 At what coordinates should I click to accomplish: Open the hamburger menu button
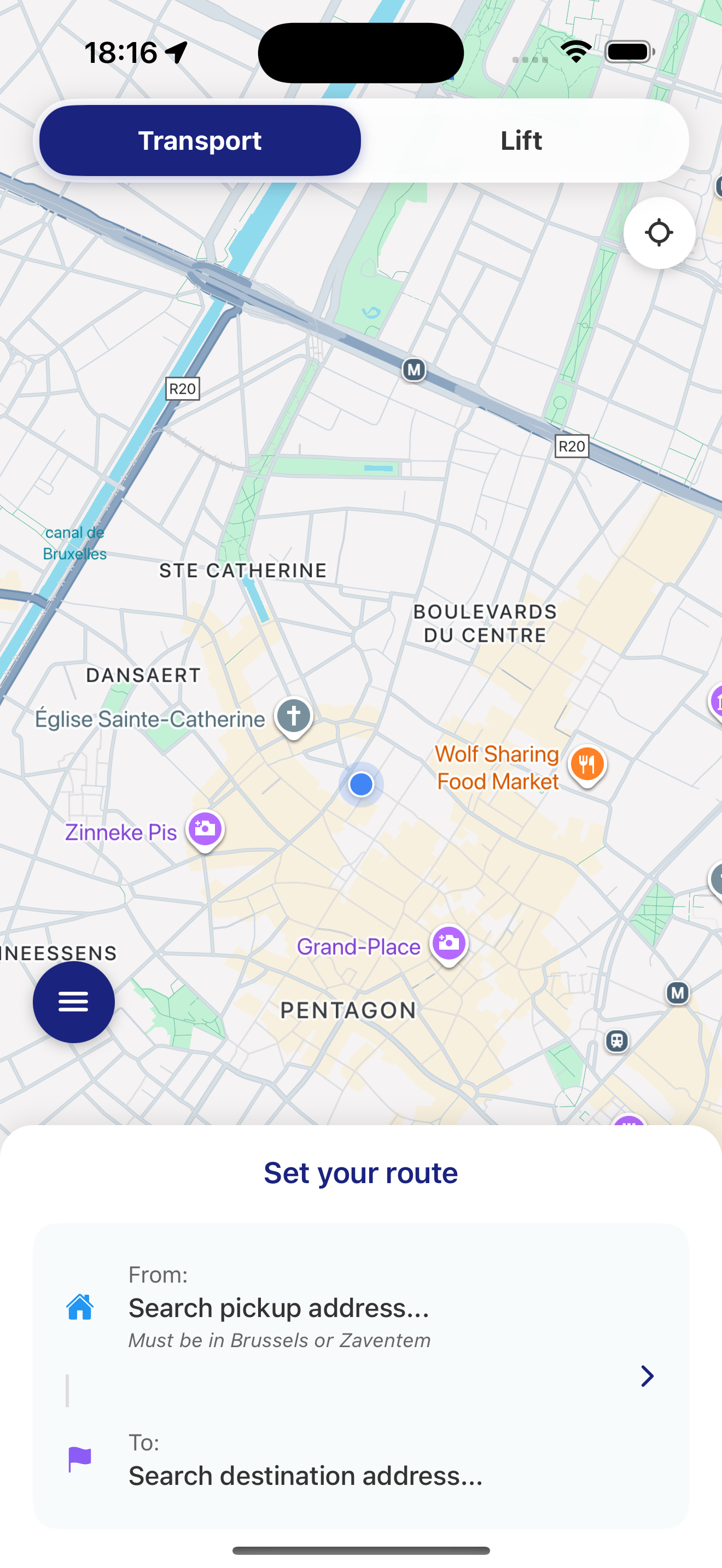coord(74,1001)
